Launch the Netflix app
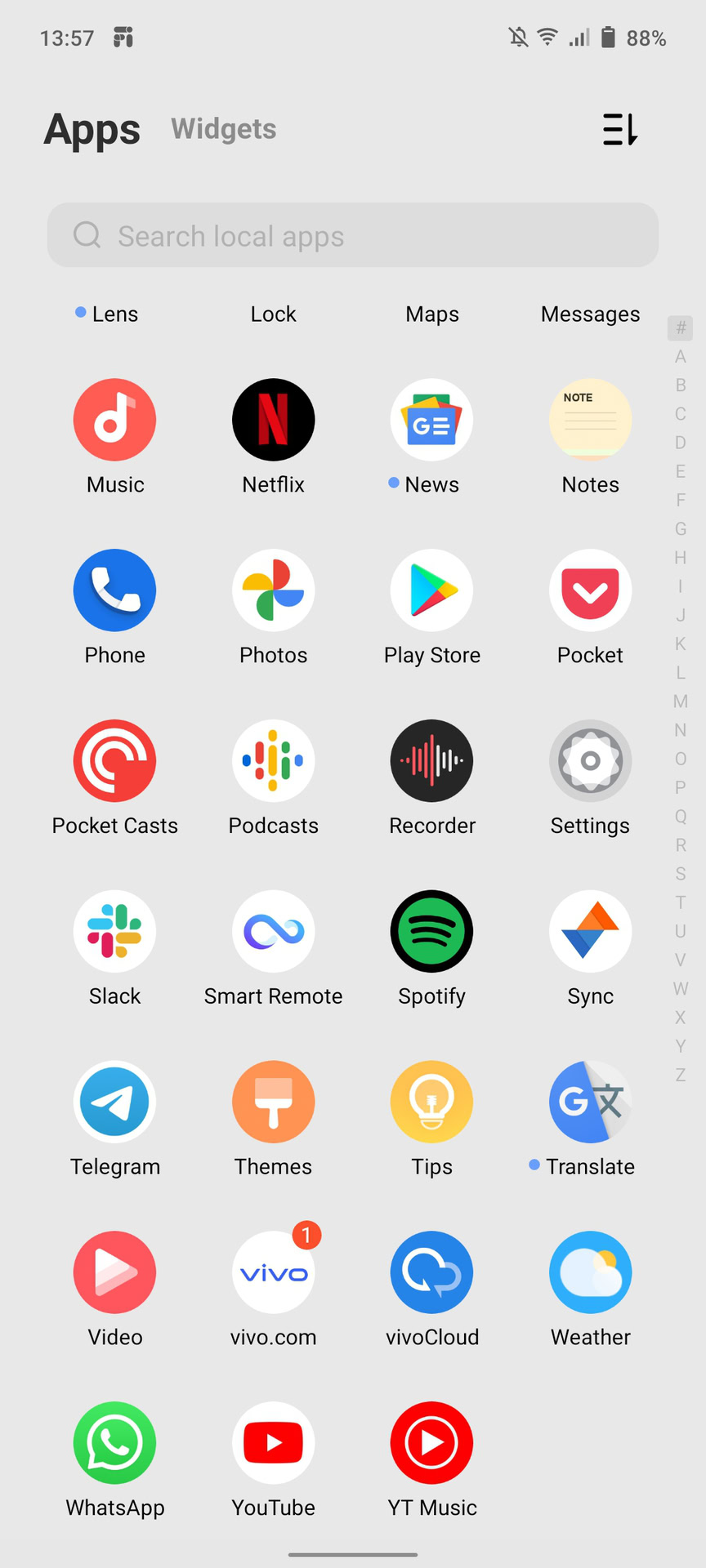Screen dimensions: 706x1568 [273, 420]
